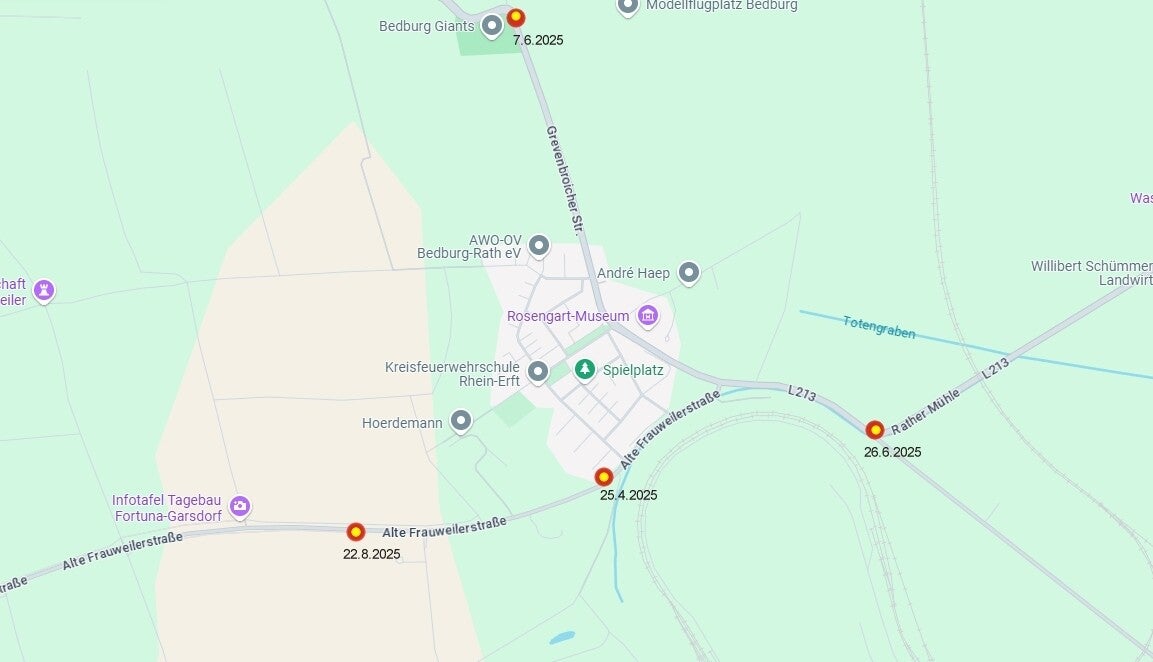The width and height of the screenshot is (1153, 662).
Task: Select the André Haep location pin
Action: 688,272
